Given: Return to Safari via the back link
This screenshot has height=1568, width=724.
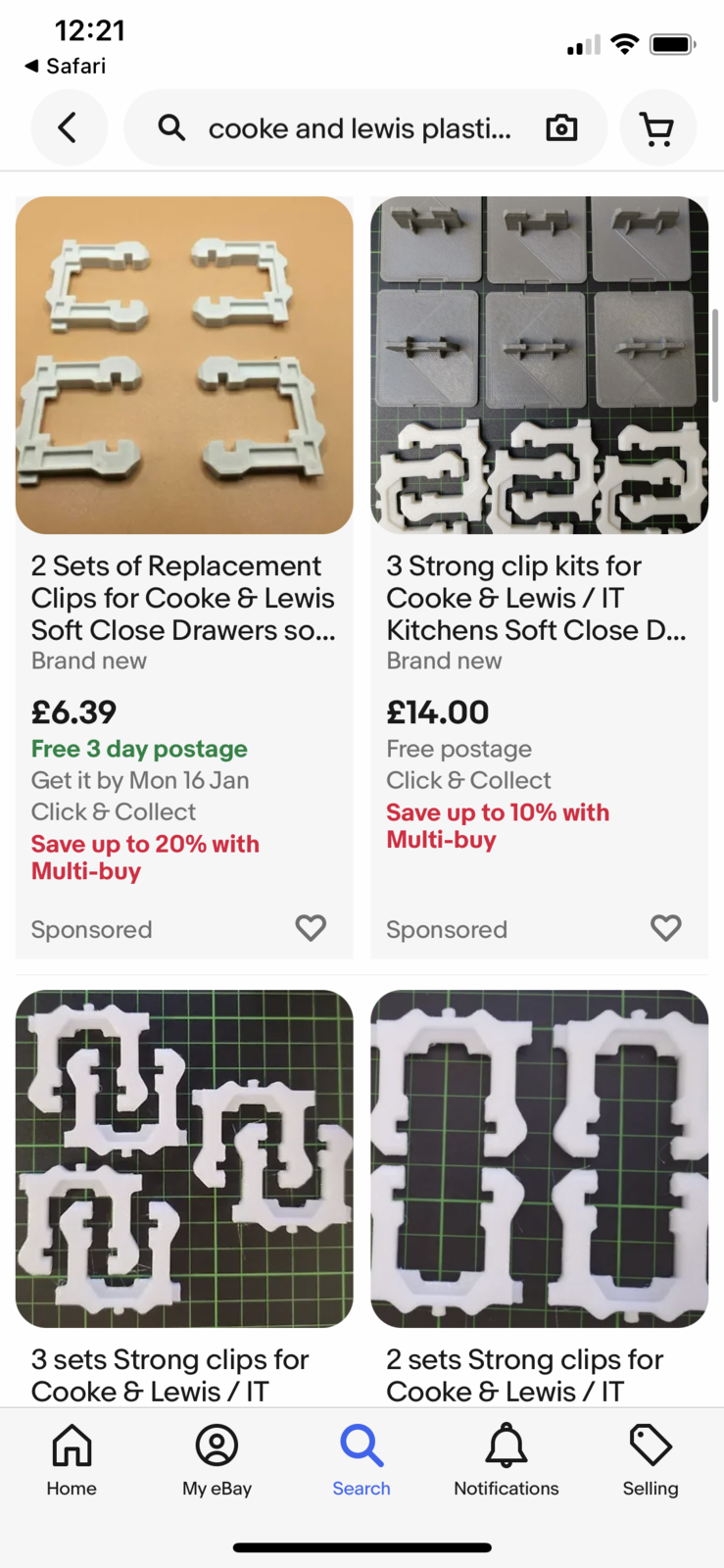Looking at the screenshot, I should point(65,66).
